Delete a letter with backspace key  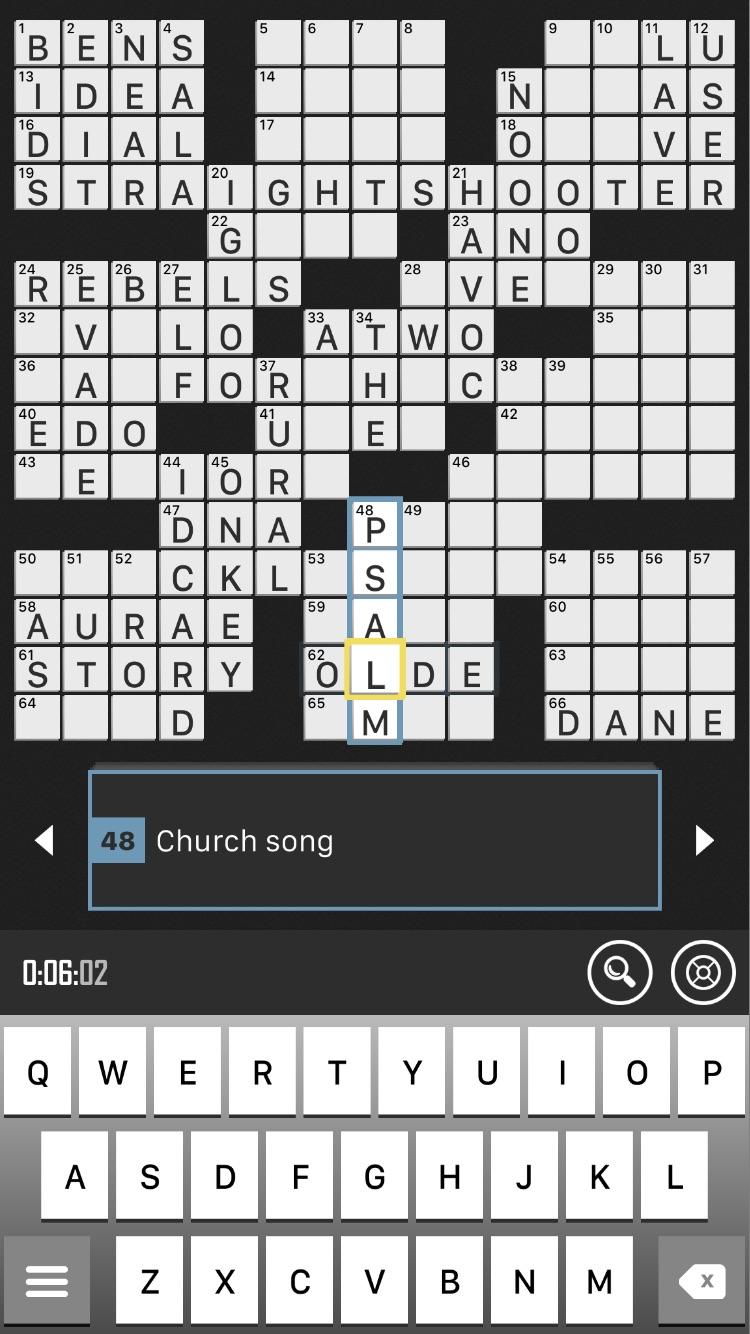click(702, 1280)
